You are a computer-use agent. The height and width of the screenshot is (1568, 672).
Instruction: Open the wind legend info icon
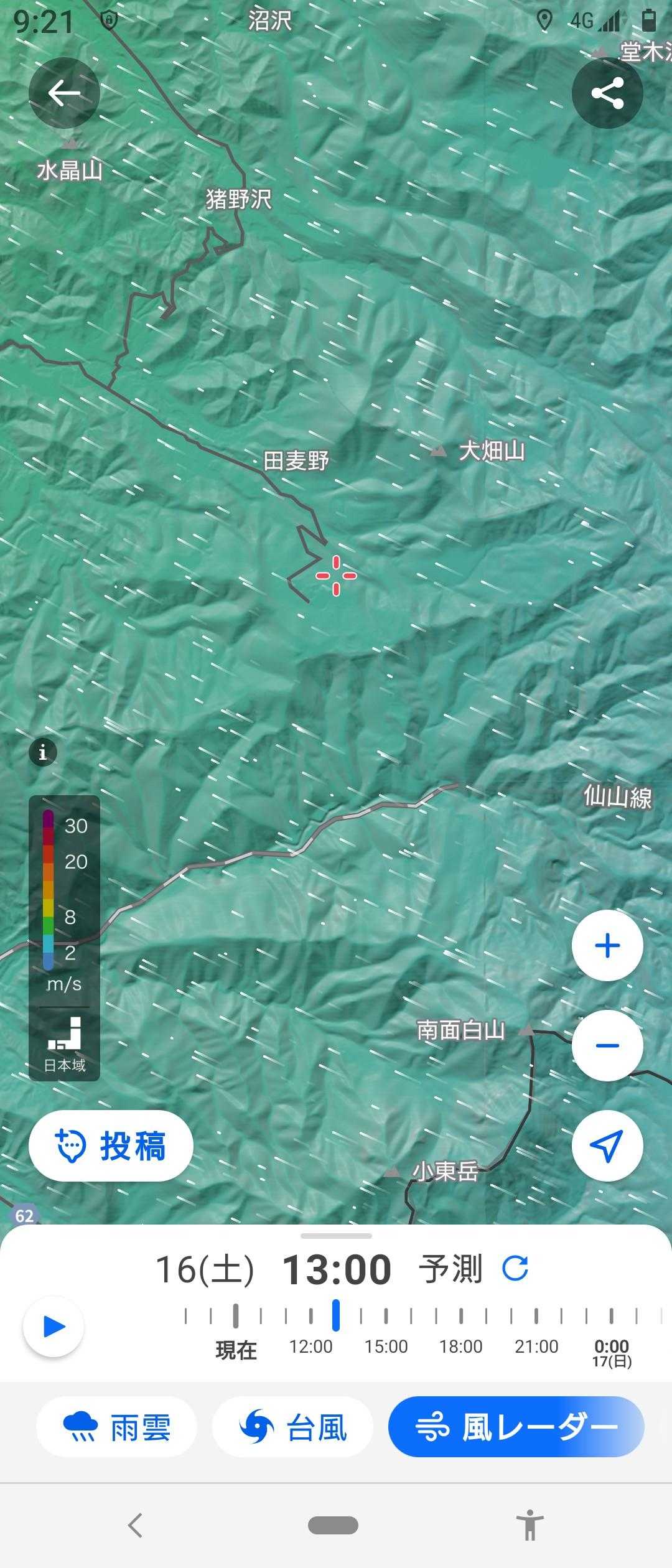pos(43,752)
